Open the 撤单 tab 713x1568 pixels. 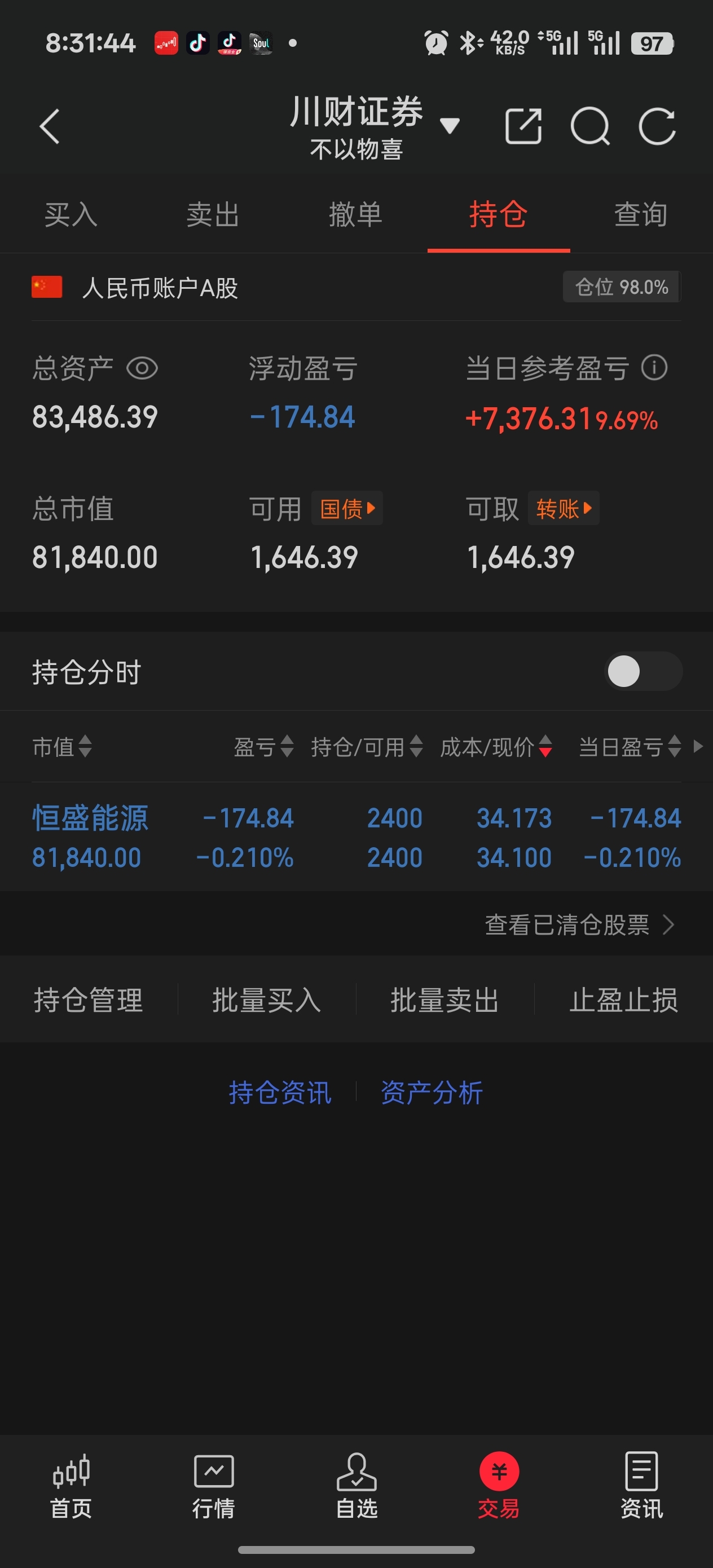[x=355, y=215]
